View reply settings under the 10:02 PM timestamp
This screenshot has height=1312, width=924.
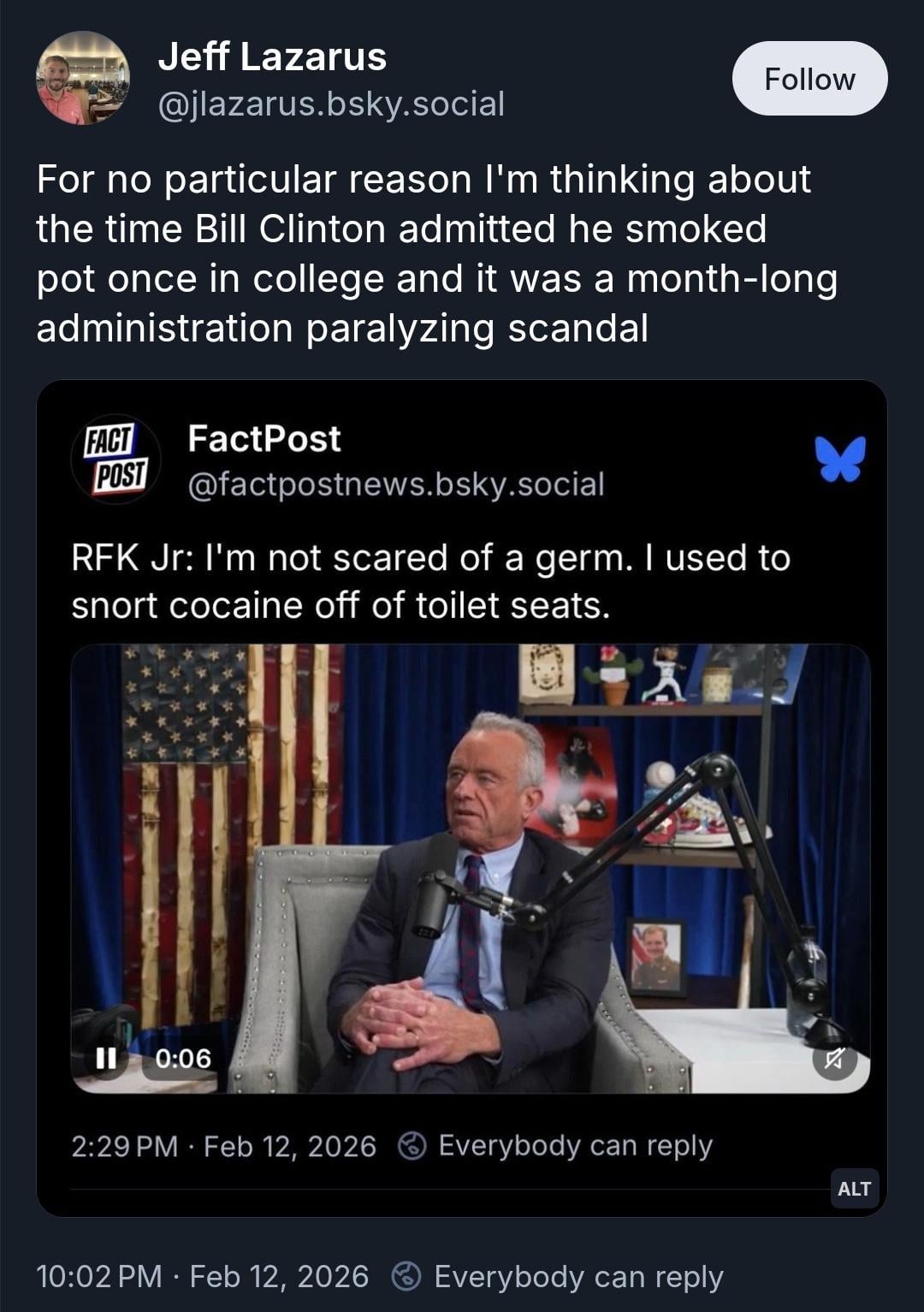pos(558,1276)
